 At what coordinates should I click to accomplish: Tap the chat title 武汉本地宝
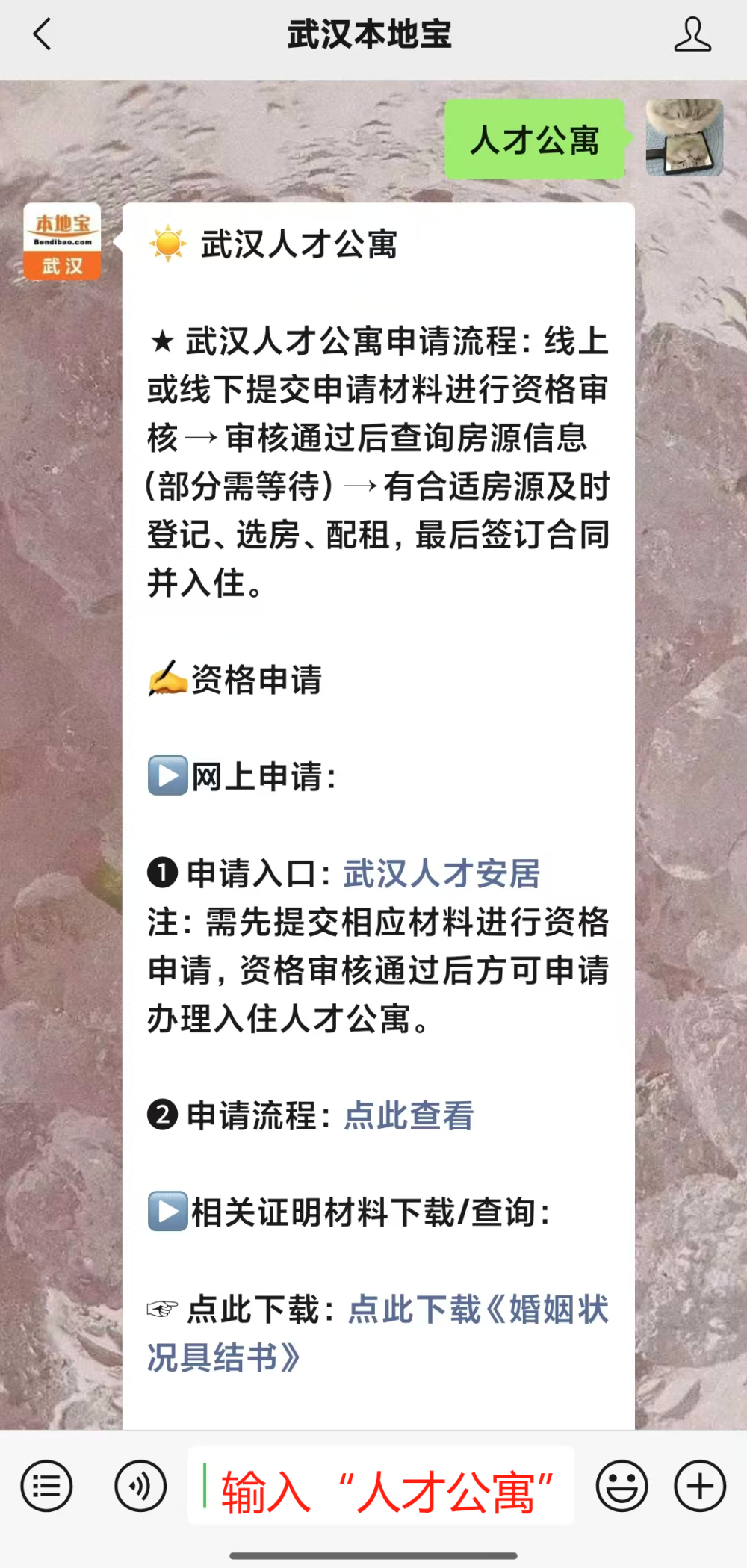[x=371, y=34]
